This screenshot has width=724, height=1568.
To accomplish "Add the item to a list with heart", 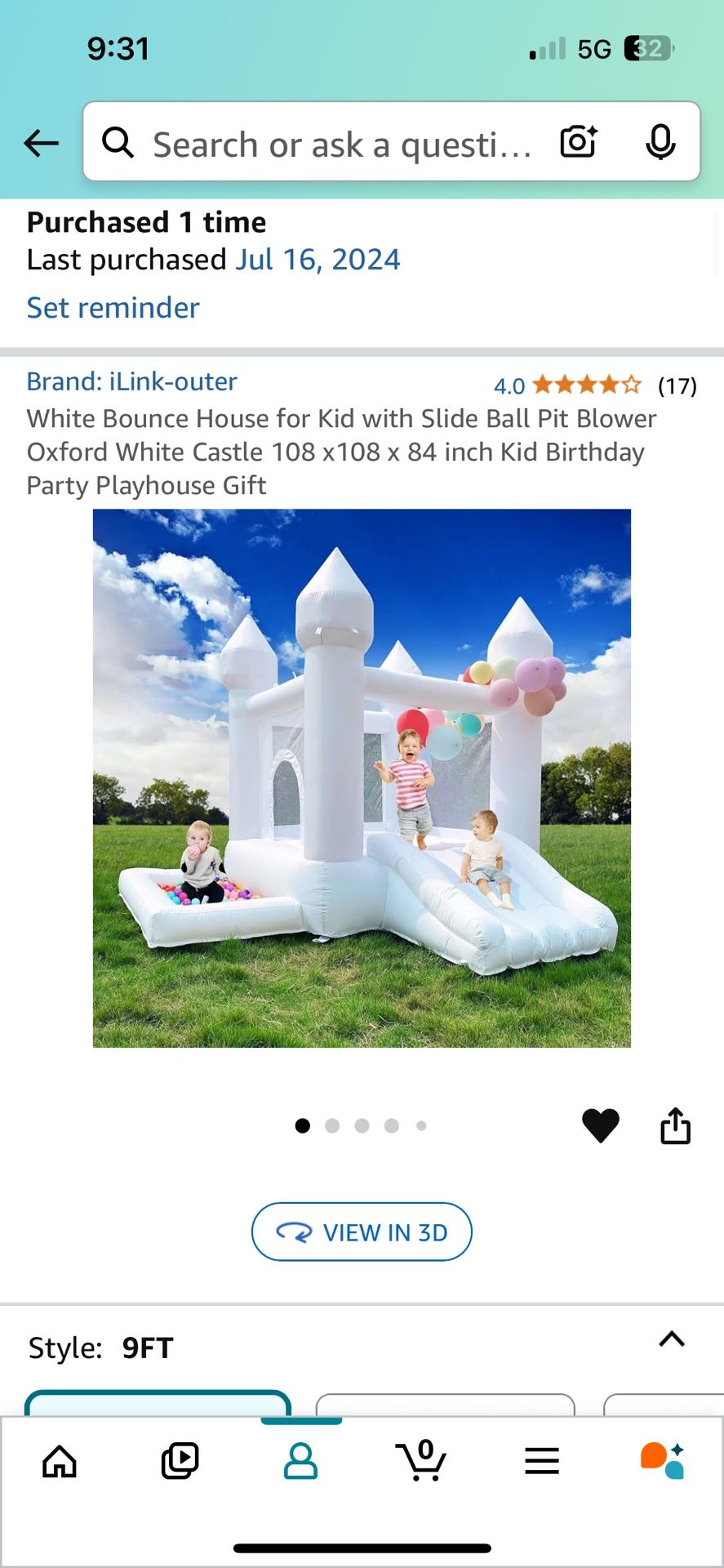I will point(600,1126).
